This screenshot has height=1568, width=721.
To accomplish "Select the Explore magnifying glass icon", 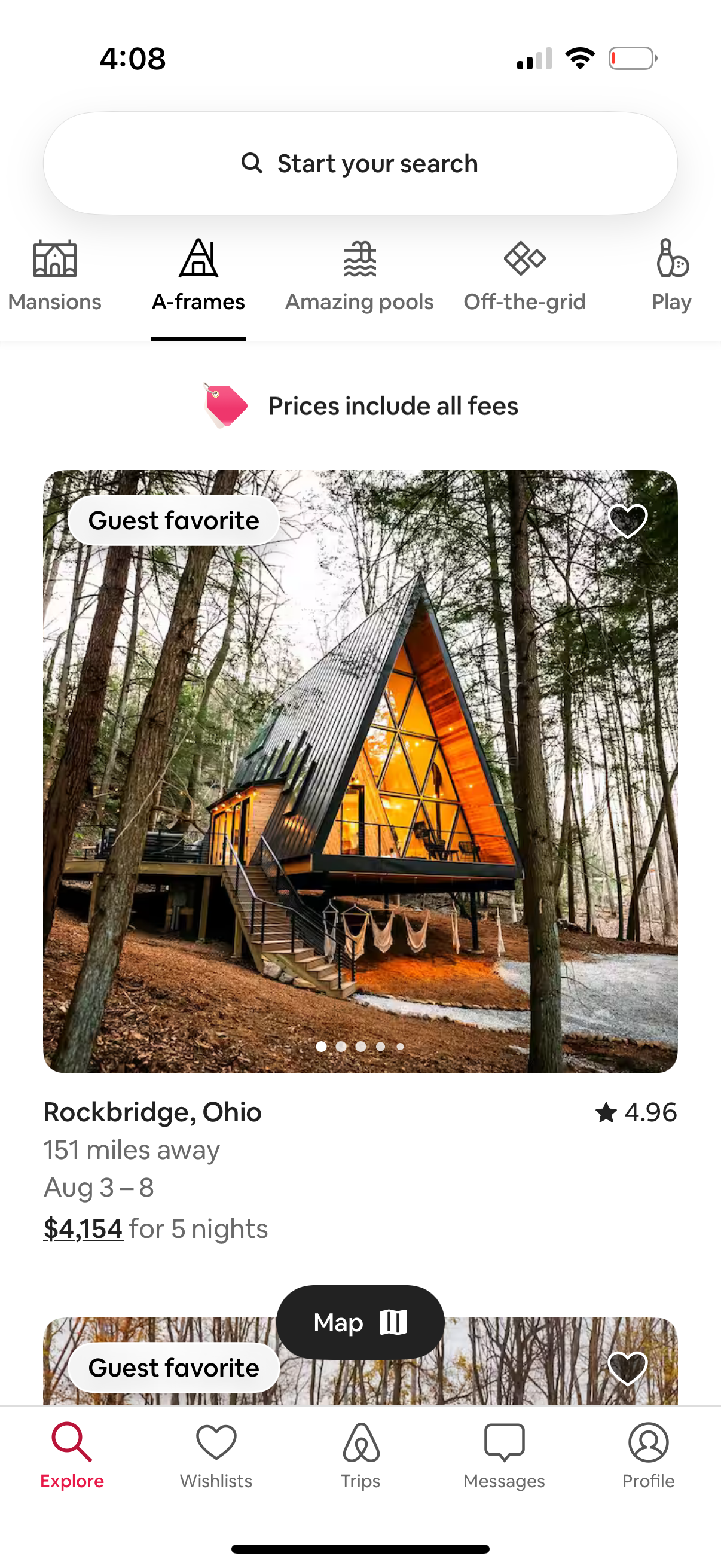I will coord(71,1442).
